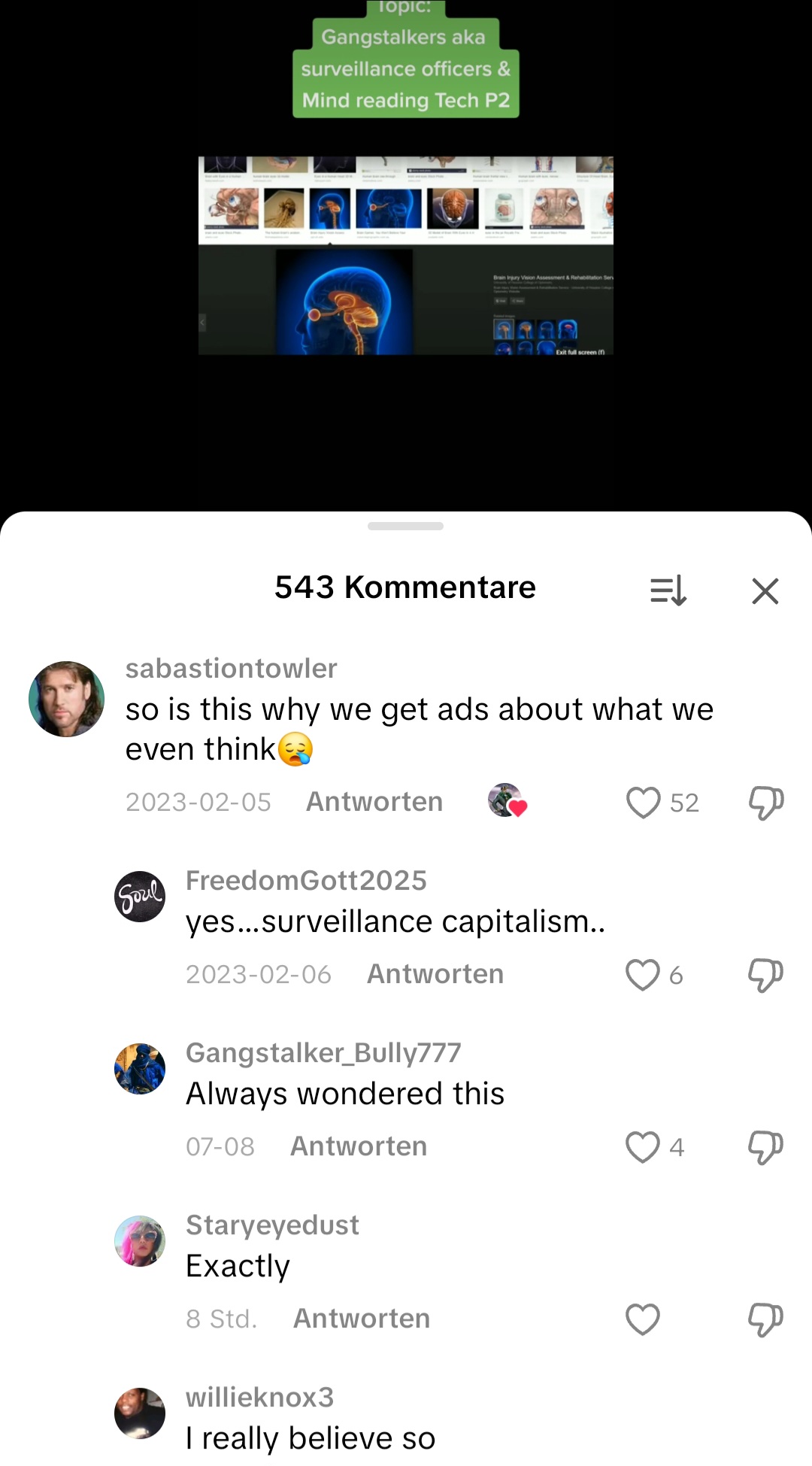Open FreedomGott2025's profile avatar

point(140,897)
